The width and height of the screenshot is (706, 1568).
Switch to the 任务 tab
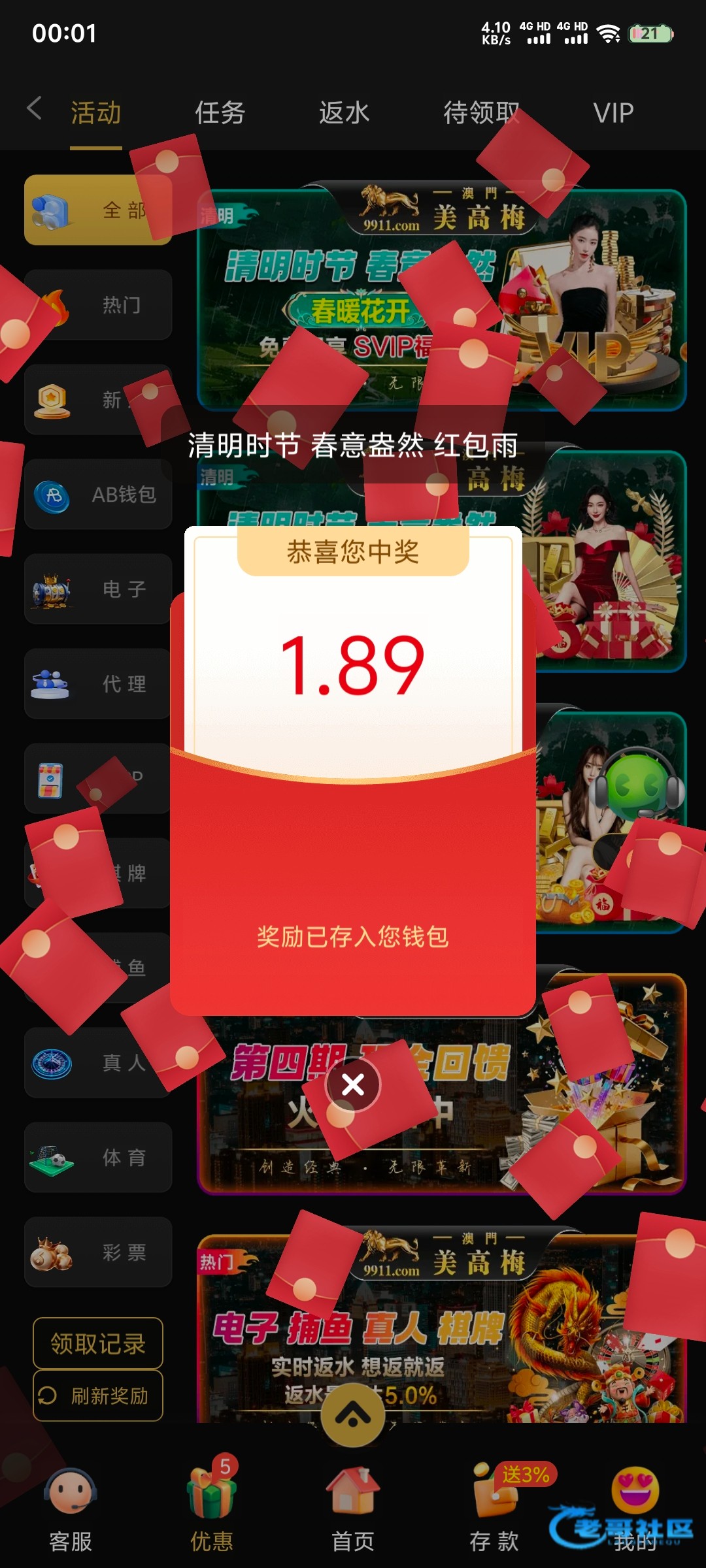click(x=220, y=113)
